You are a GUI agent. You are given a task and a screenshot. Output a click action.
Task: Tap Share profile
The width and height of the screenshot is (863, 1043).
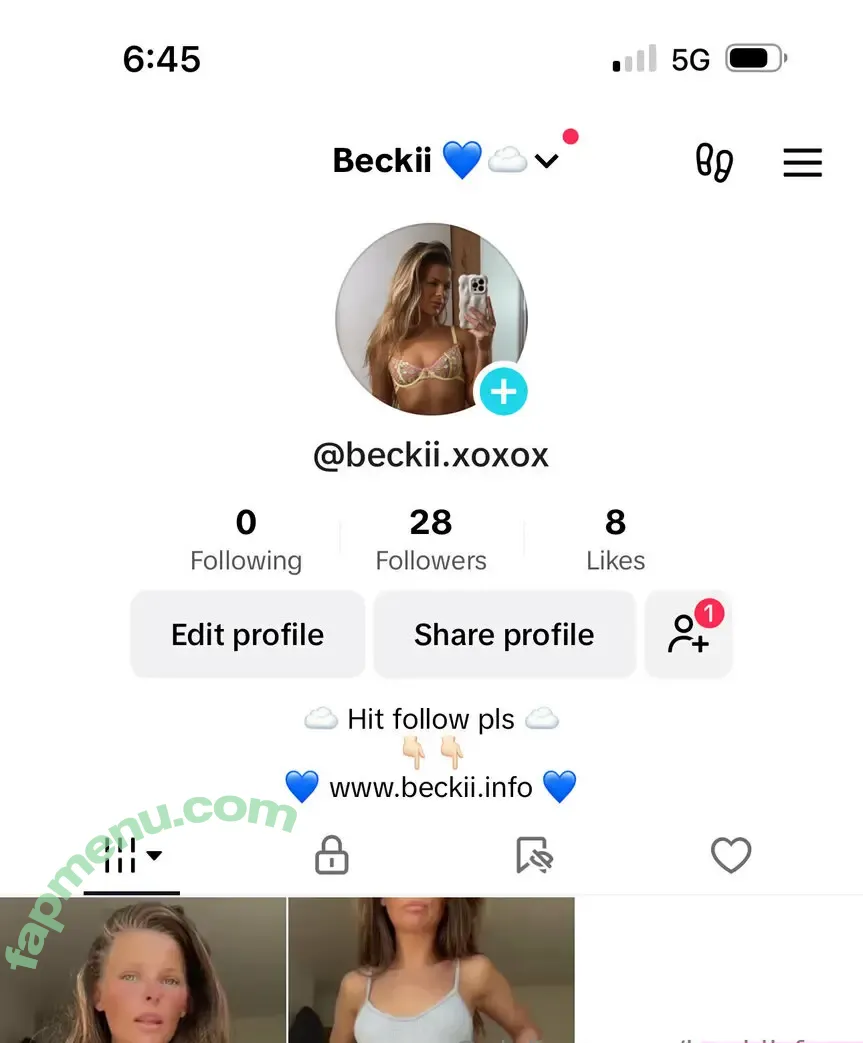504,634
